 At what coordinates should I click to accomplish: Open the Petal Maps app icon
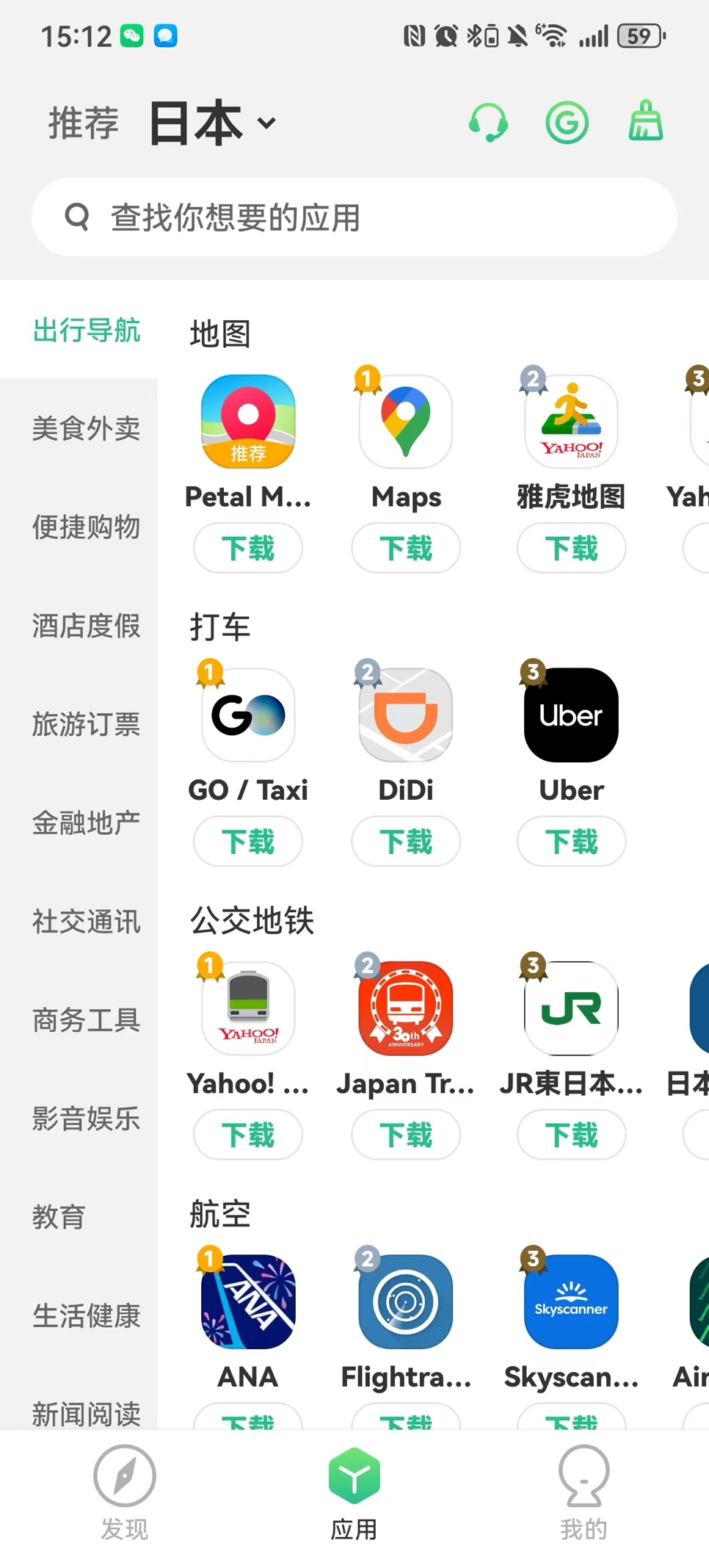point(247,421)
